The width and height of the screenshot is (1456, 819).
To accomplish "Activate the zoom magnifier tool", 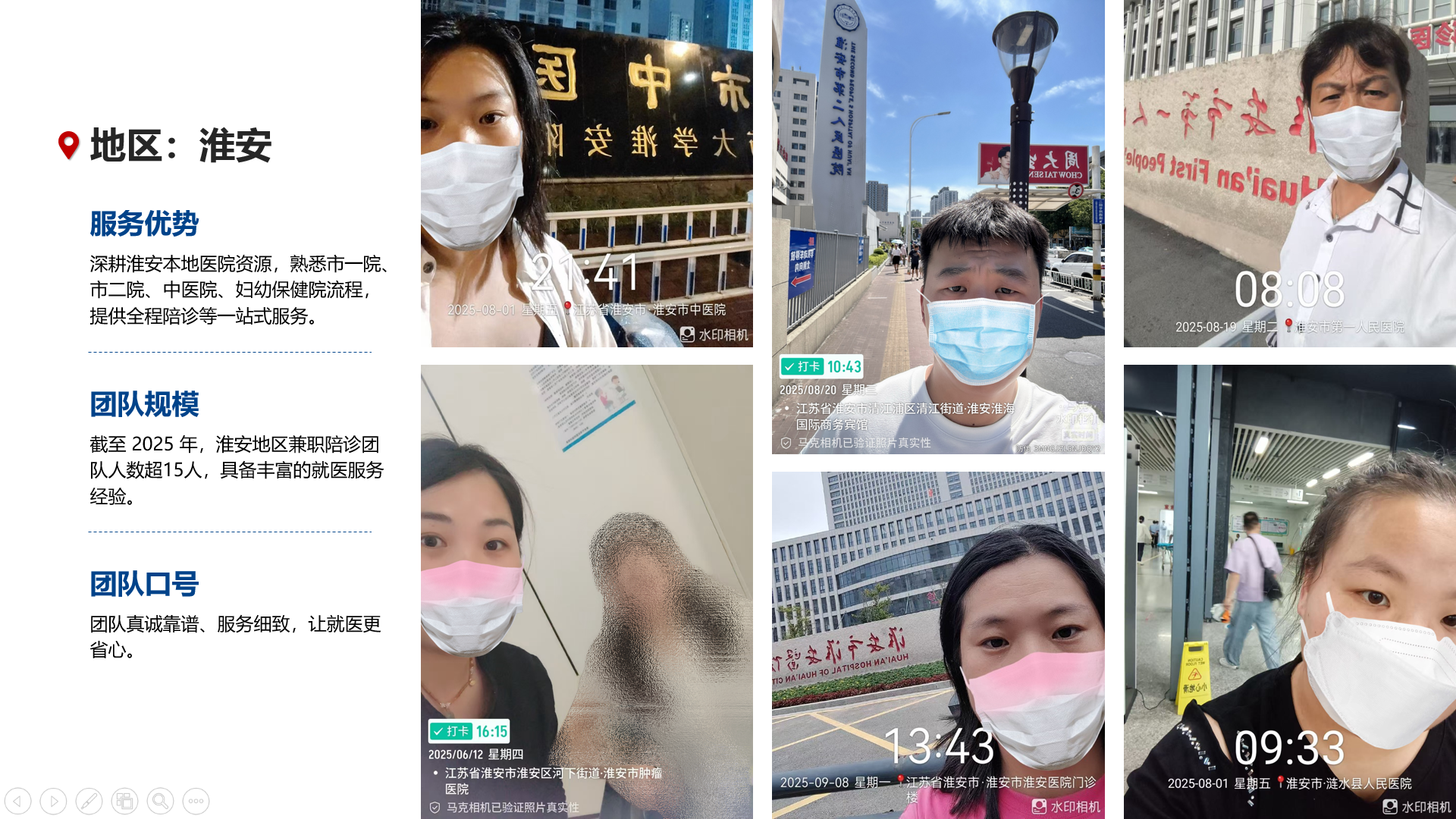I will [x=160, y=801].
